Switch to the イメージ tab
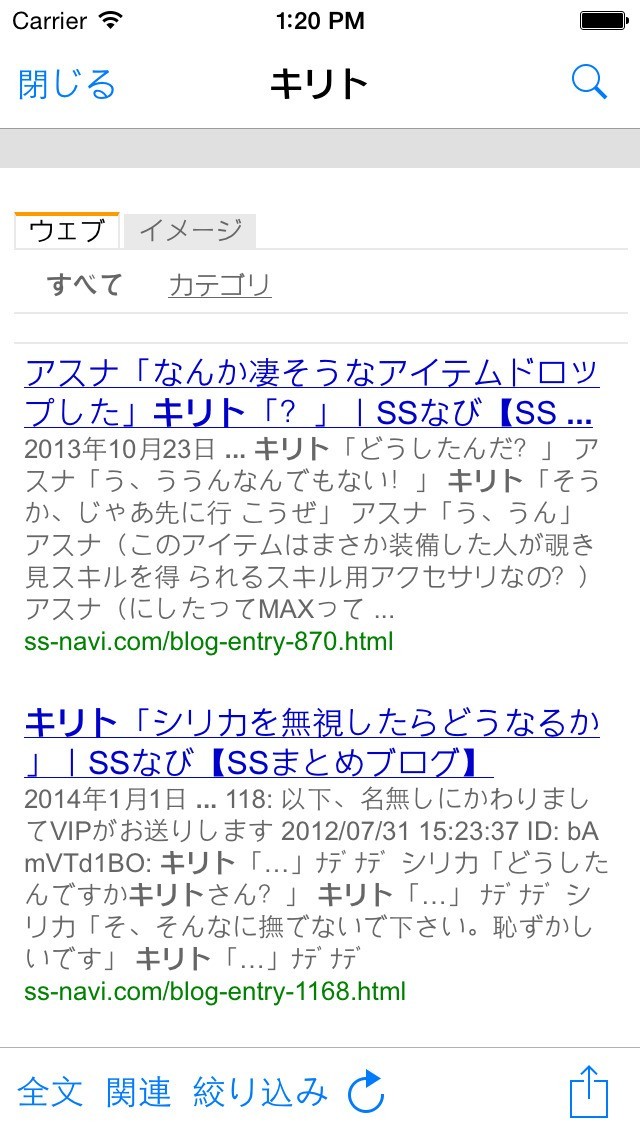Image resolution: width=640 pixels, height=1136 pixels. [190, 231]
